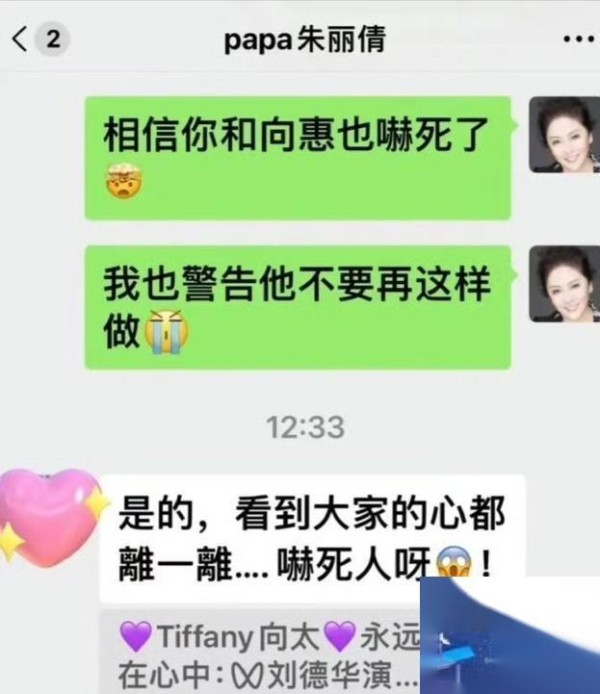600x694 pixels.
Task: Open the quoted Tiffany向太 message
Action: 270,653
